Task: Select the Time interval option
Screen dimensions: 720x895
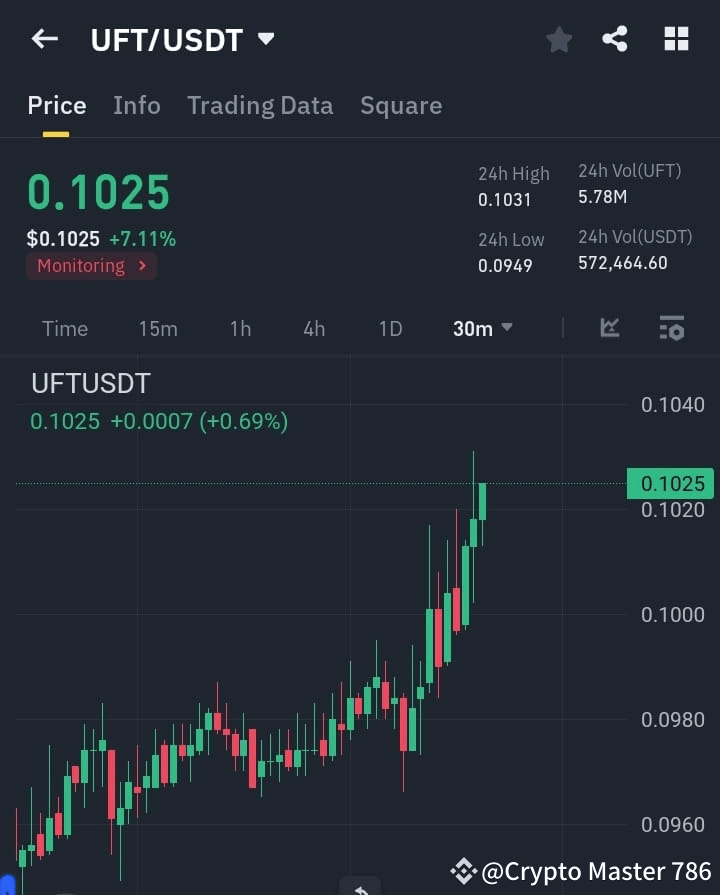Action: 64,328
